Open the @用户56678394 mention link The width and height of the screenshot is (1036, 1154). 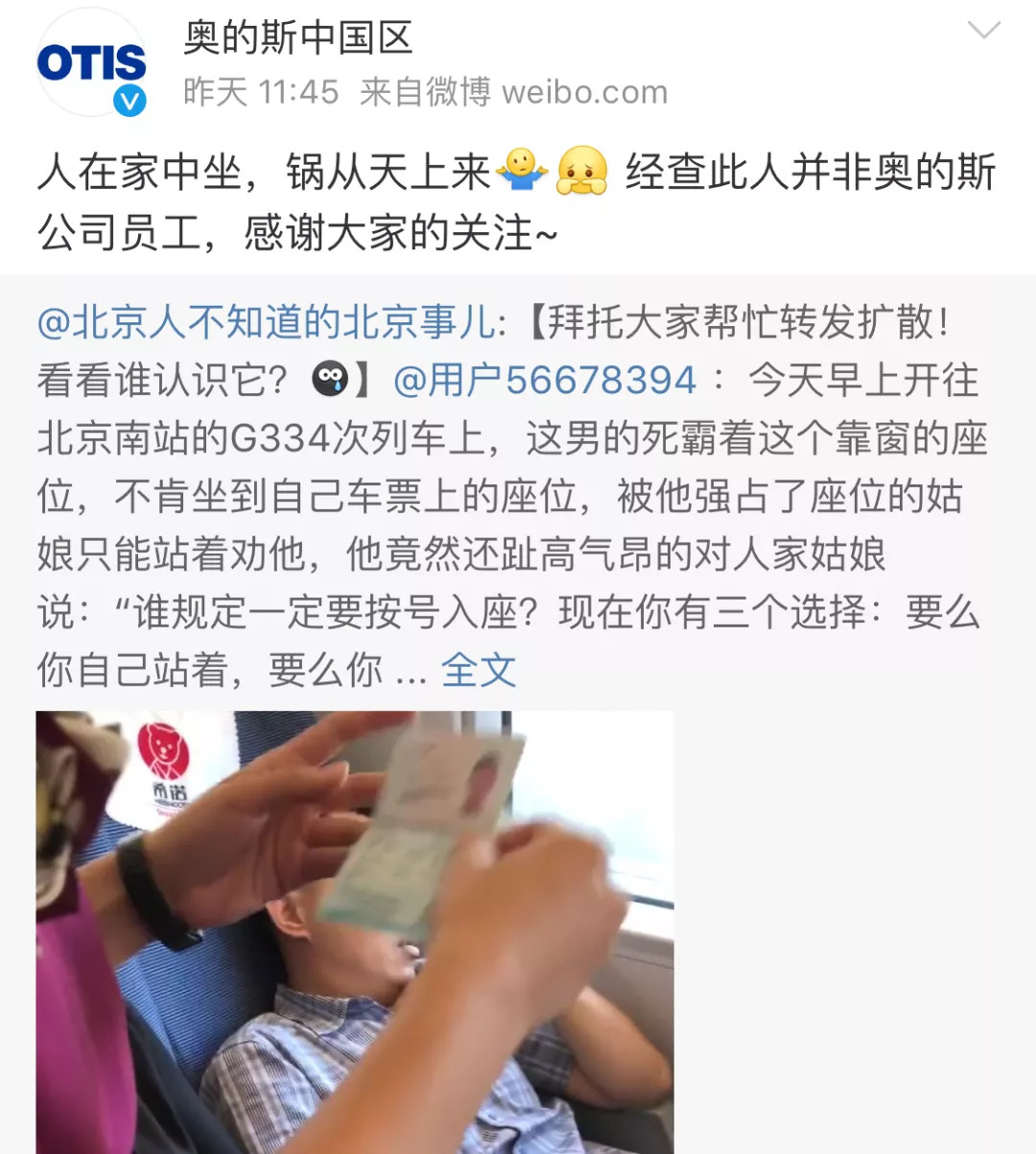pyautogui.click(x=545, y=381)
